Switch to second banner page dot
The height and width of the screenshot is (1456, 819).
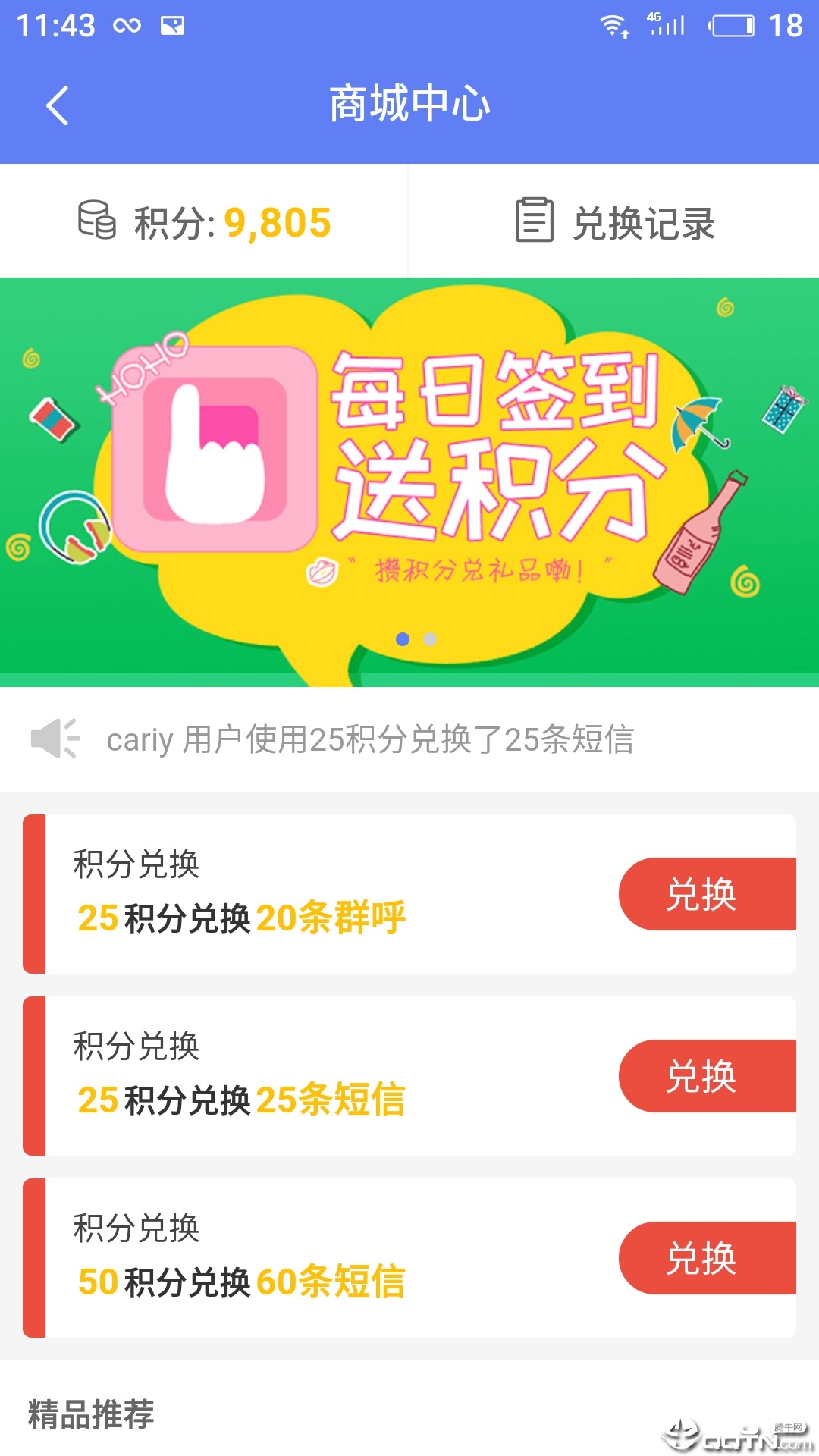tap(430, 639)
